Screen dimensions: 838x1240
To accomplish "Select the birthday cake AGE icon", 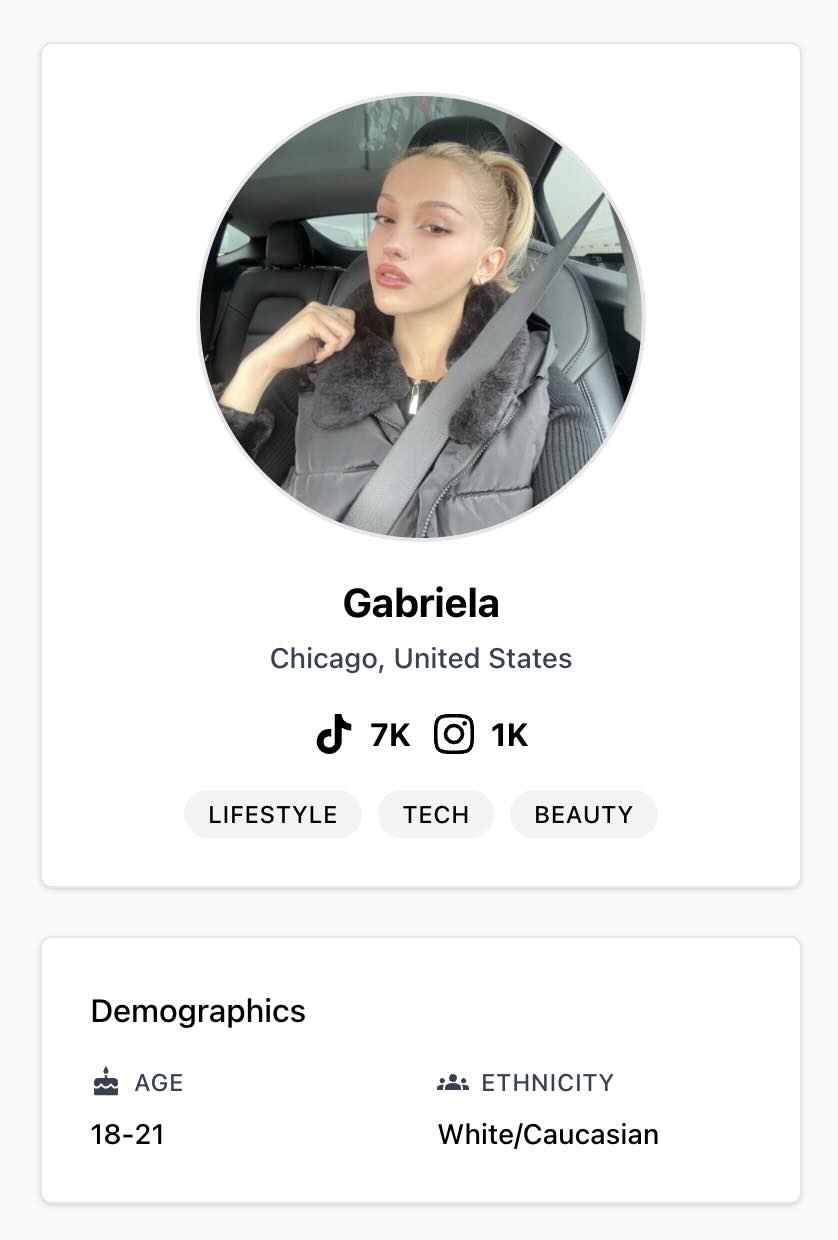I will (105, 1082).
